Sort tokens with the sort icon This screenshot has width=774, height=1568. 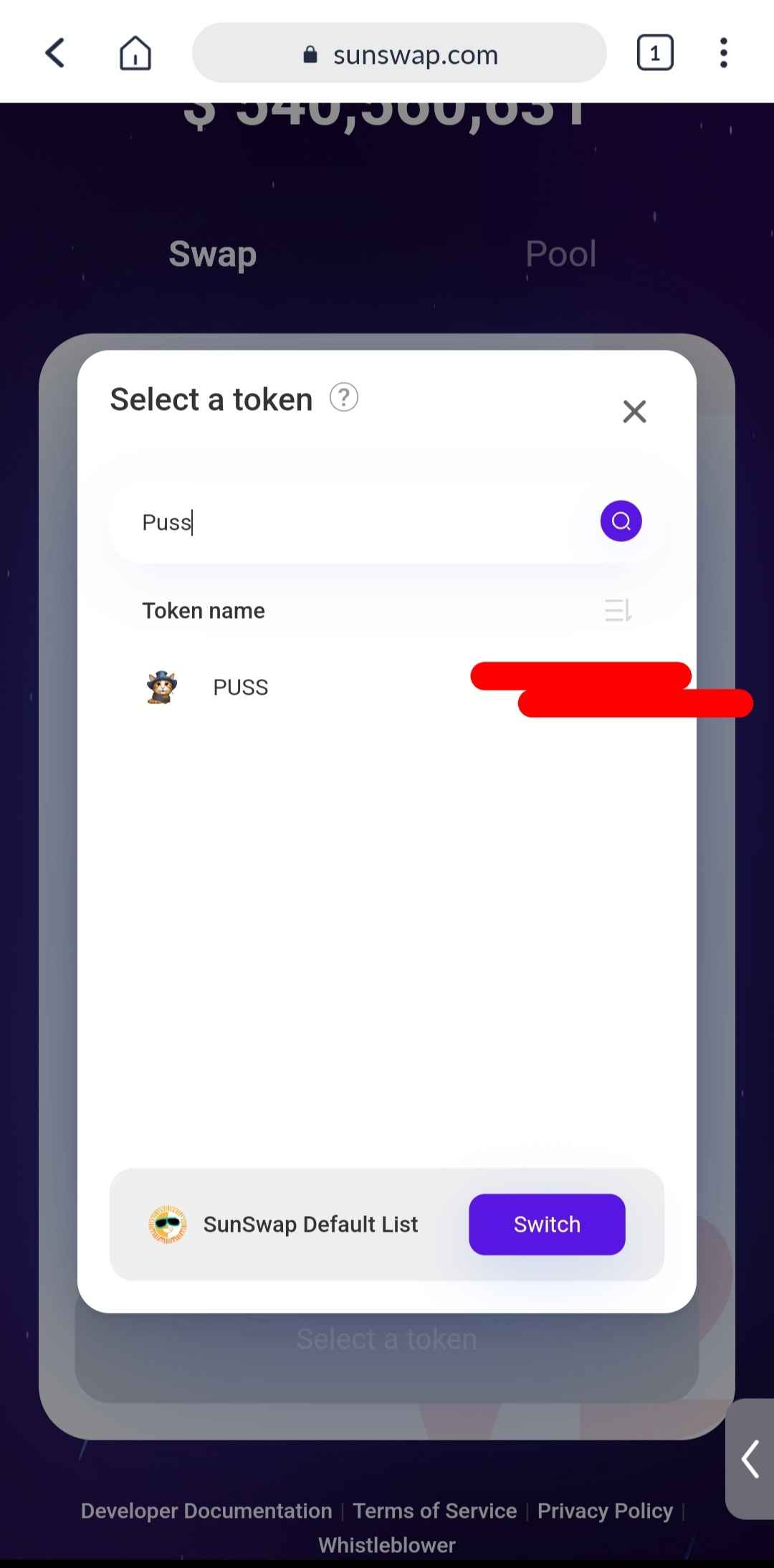click(618, 610)
